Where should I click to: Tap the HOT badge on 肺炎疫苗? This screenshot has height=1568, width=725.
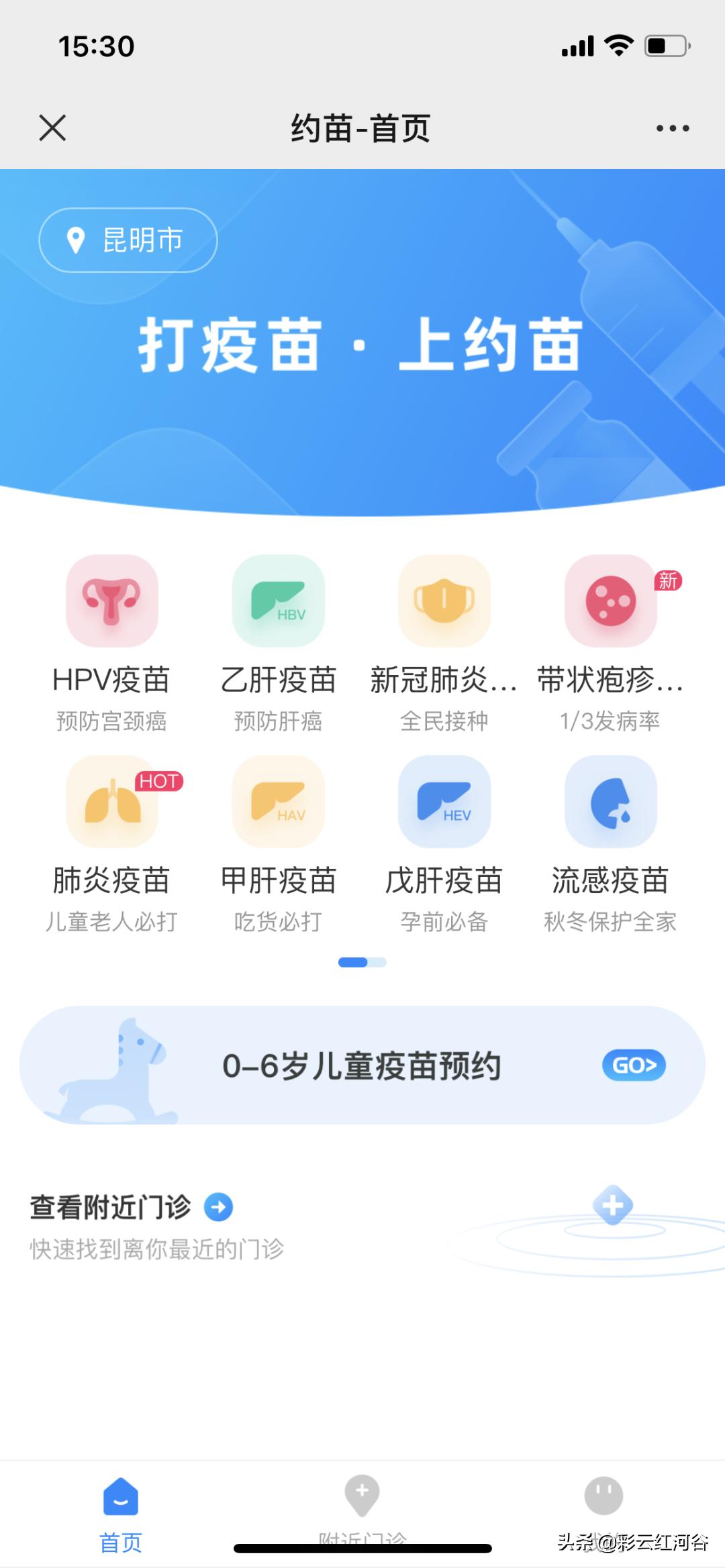[158, 782]
